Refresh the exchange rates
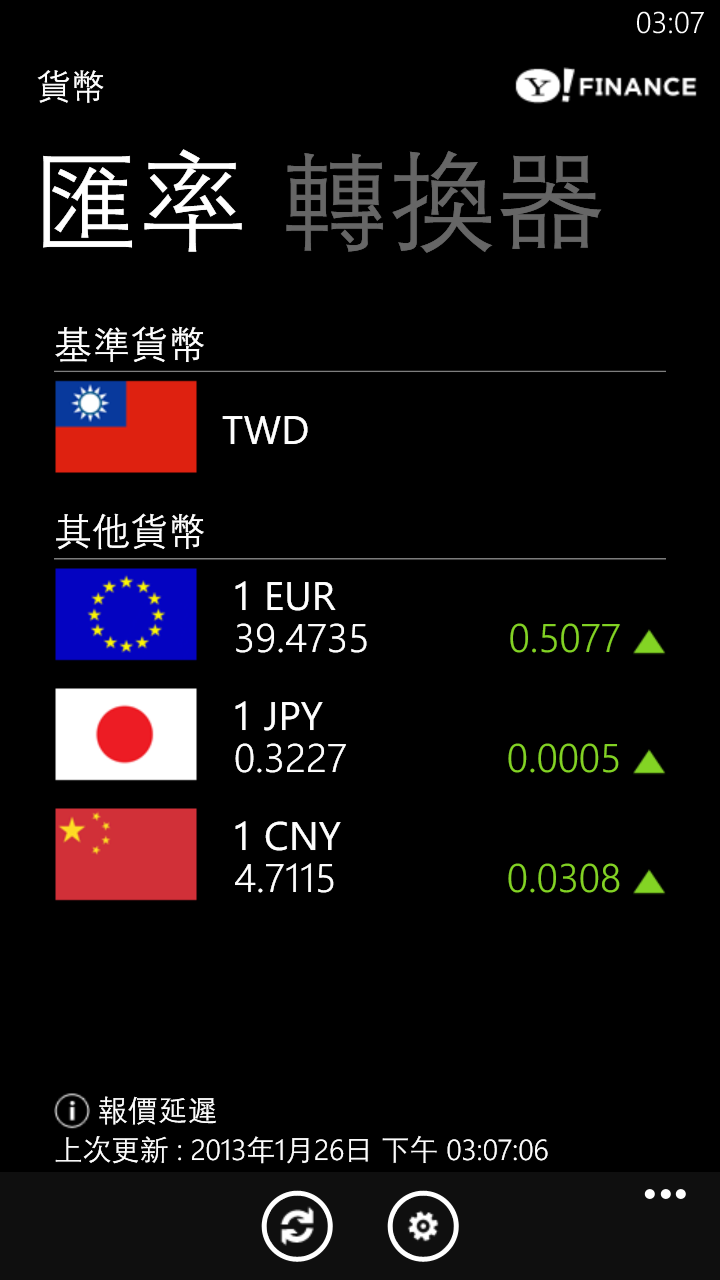 297,1226
